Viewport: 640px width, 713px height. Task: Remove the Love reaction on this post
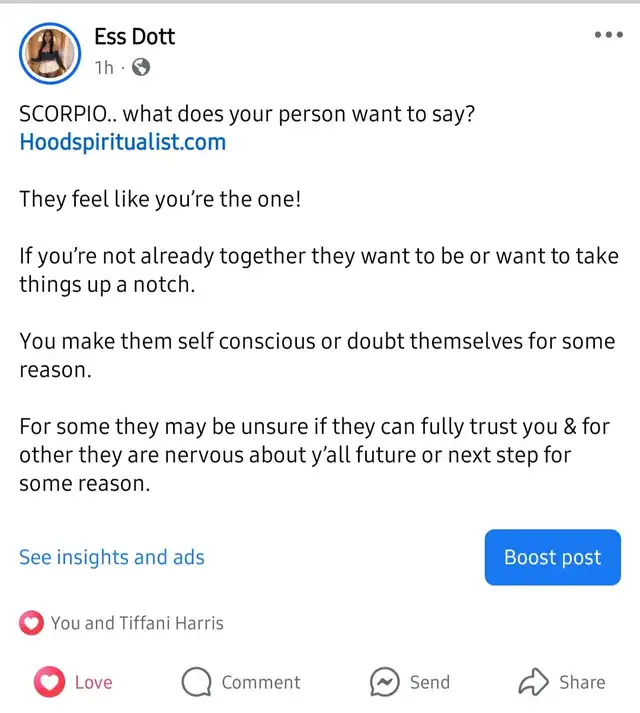point(73,682)
